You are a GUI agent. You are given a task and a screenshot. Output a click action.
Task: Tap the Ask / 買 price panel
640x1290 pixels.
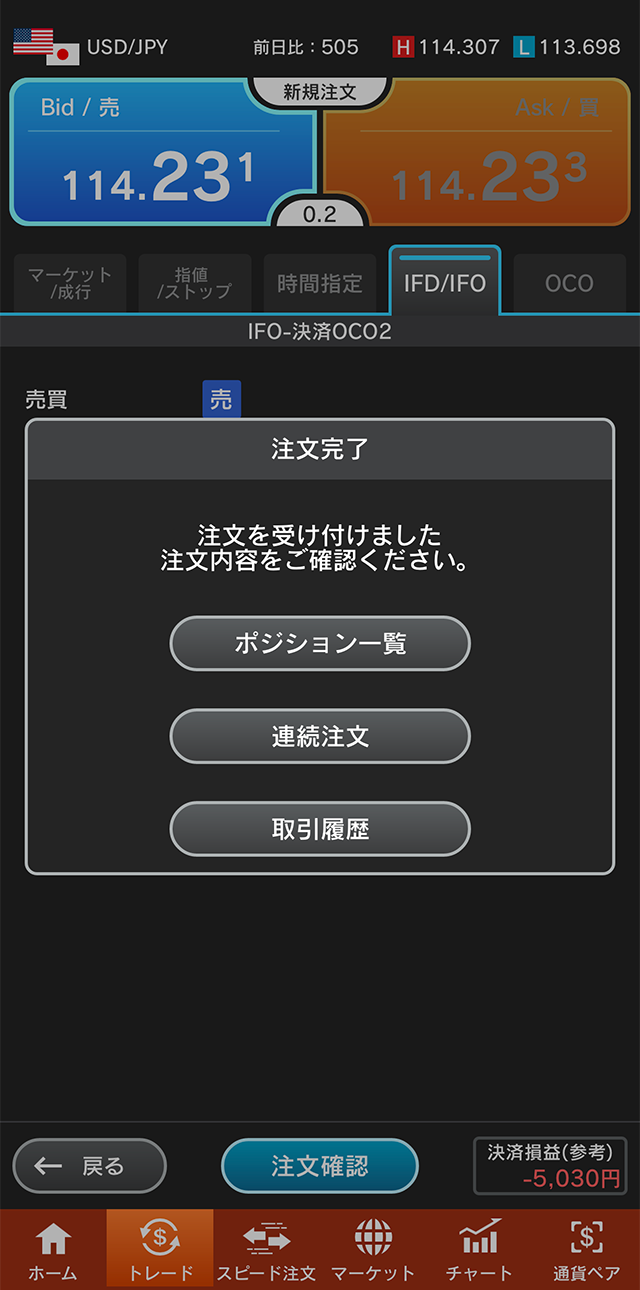click(480, 155)
